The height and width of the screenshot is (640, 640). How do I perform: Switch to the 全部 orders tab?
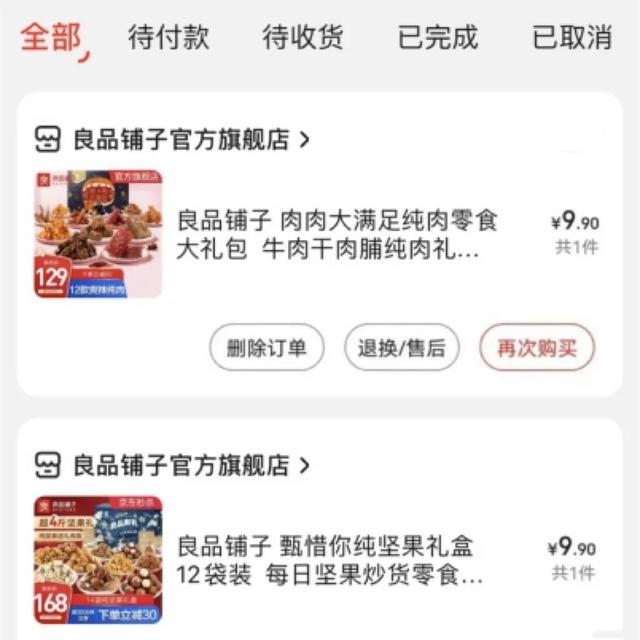click(x=51, y=37)
